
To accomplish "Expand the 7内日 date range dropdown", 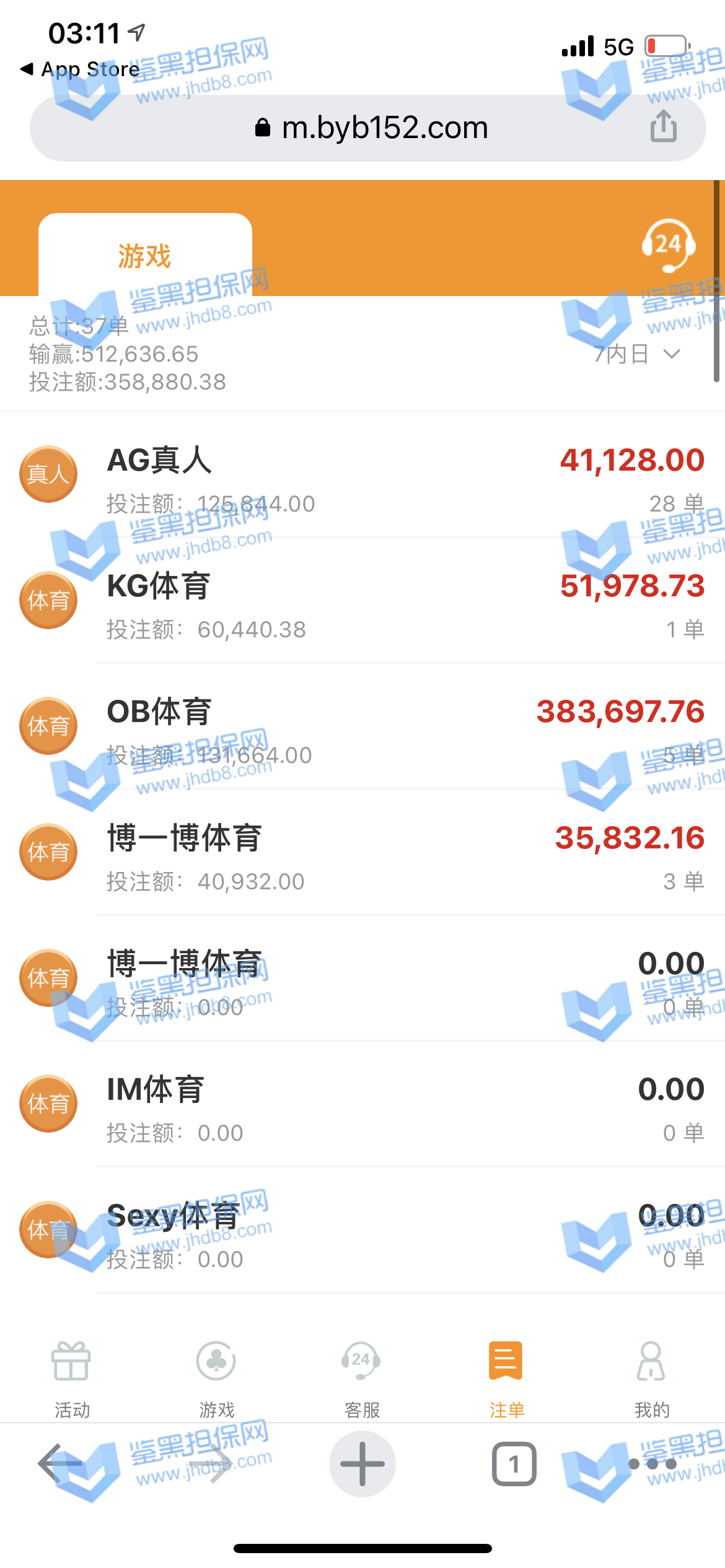I will tap(637, 354).
